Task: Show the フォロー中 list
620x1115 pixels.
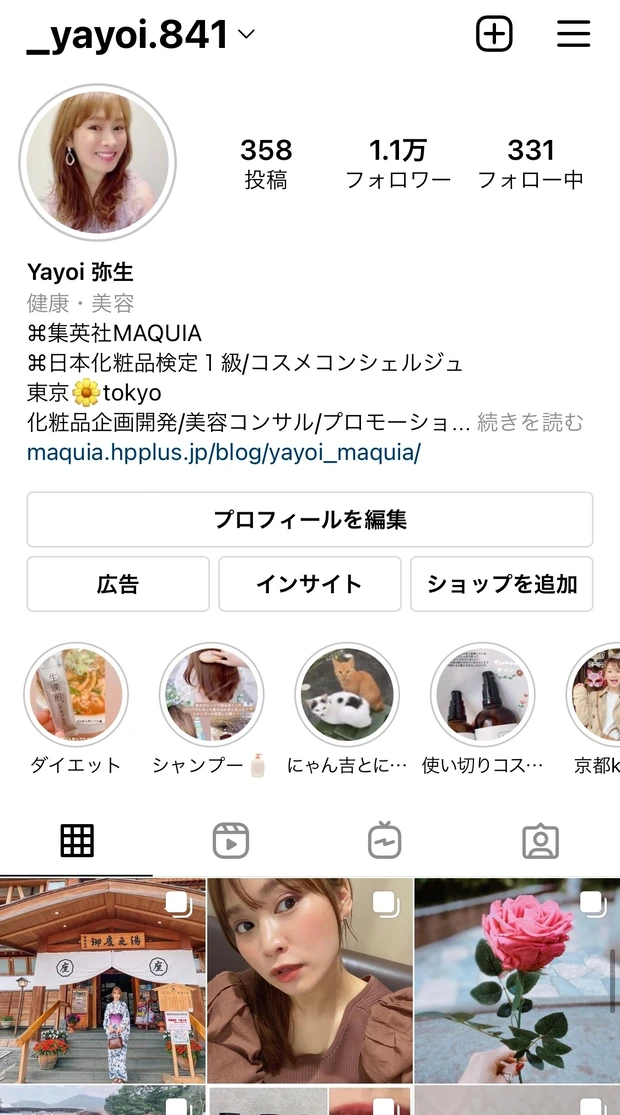Action: pyautogui.click(x=530, y=165)
